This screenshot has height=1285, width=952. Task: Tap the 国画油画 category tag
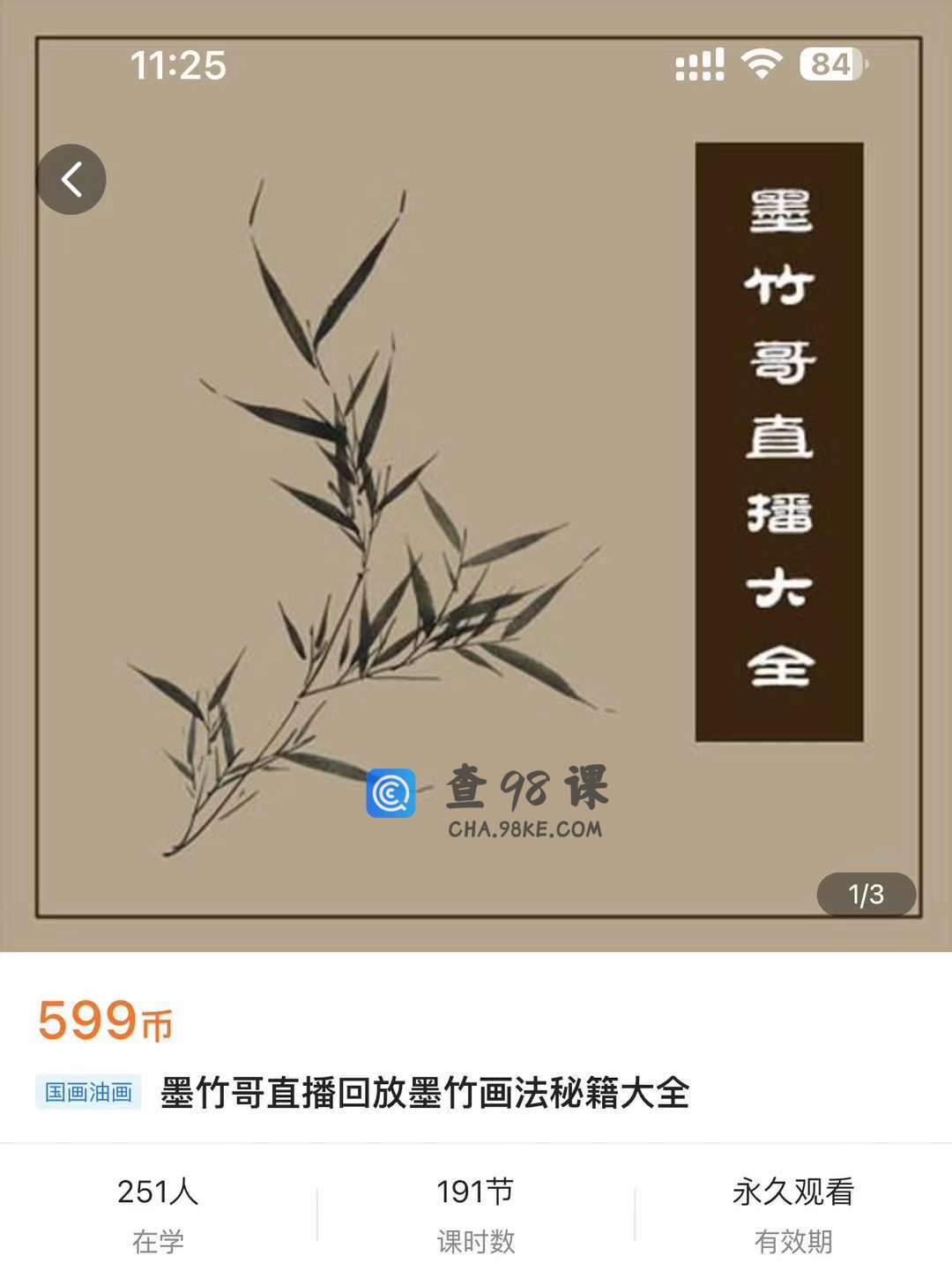[x=88, y=1093]
